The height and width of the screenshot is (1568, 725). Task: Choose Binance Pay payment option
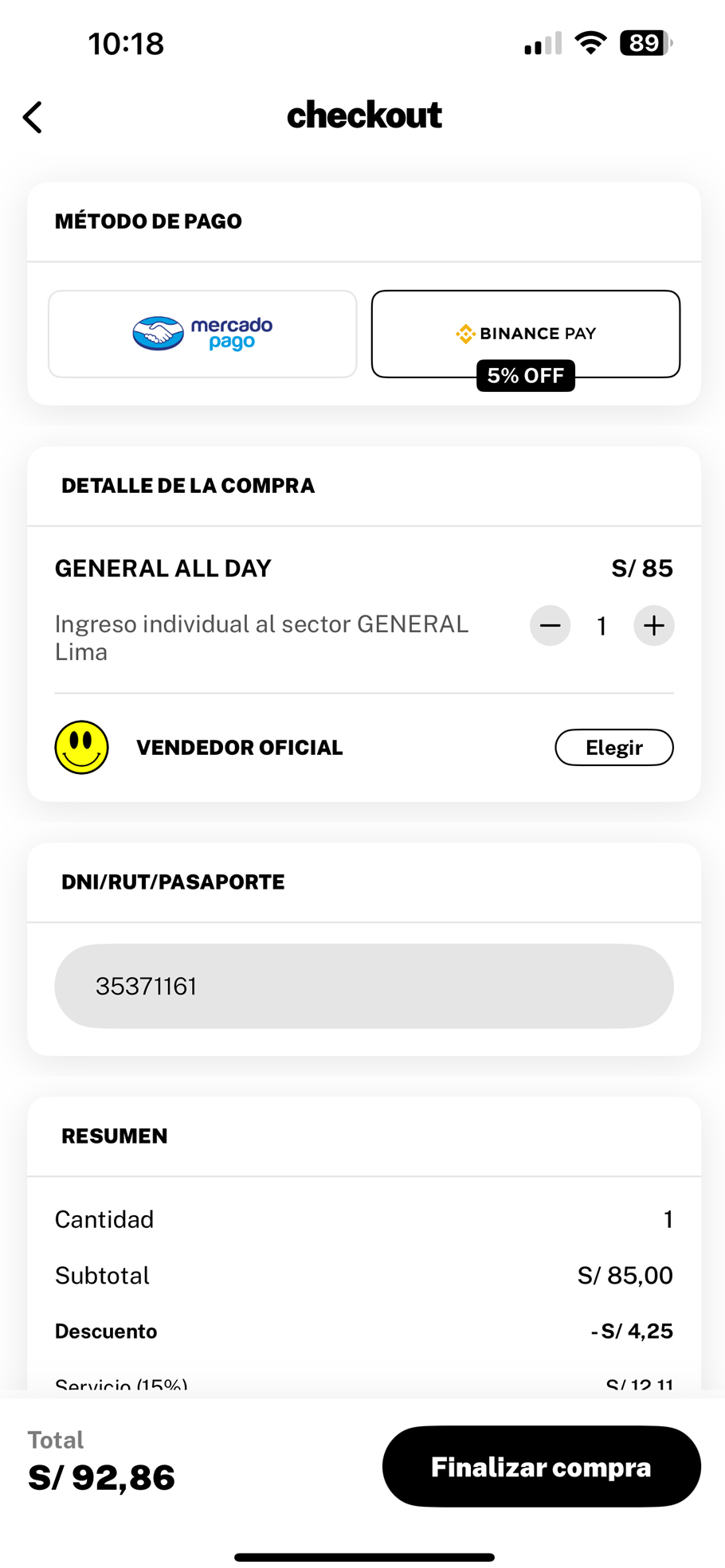(526, 334)
